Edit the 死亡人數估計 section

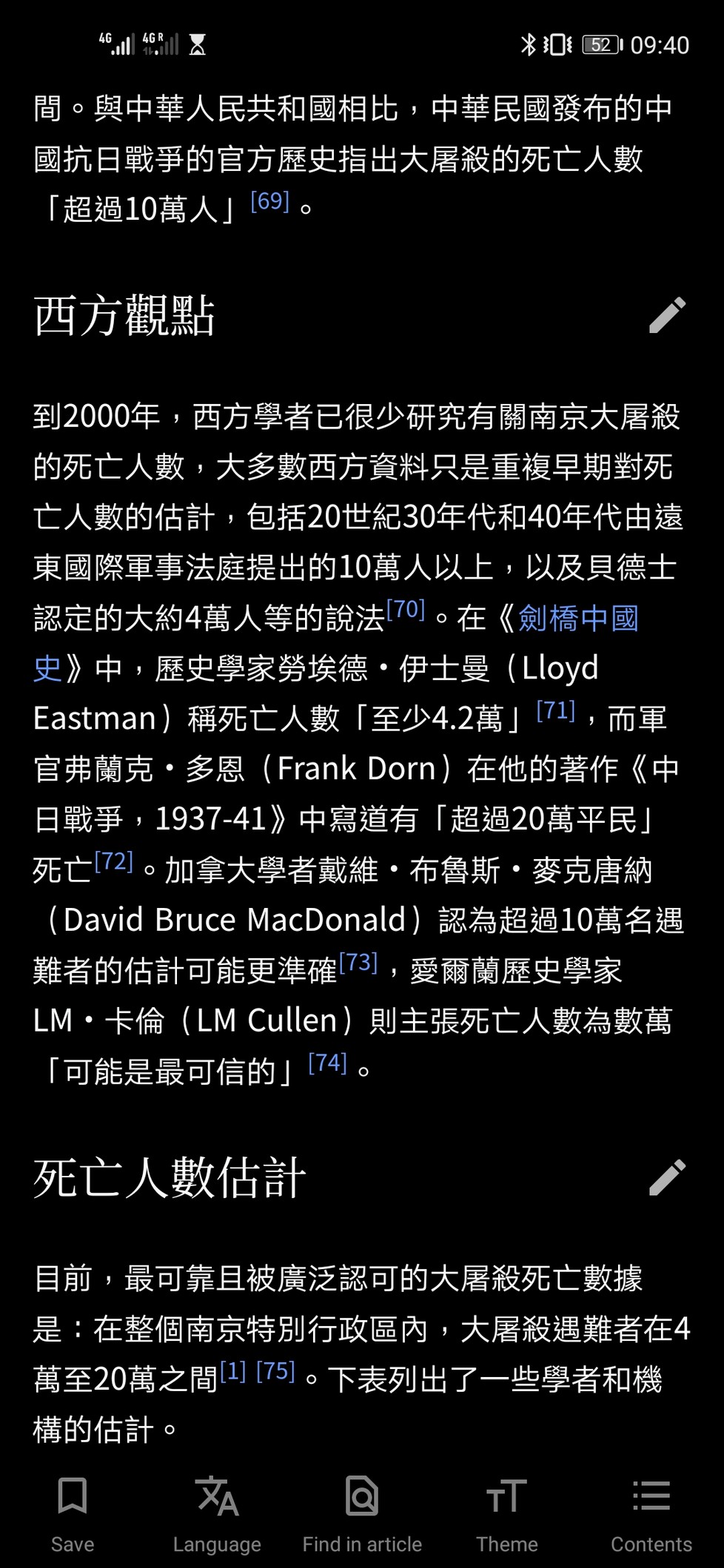[667, 1177]
